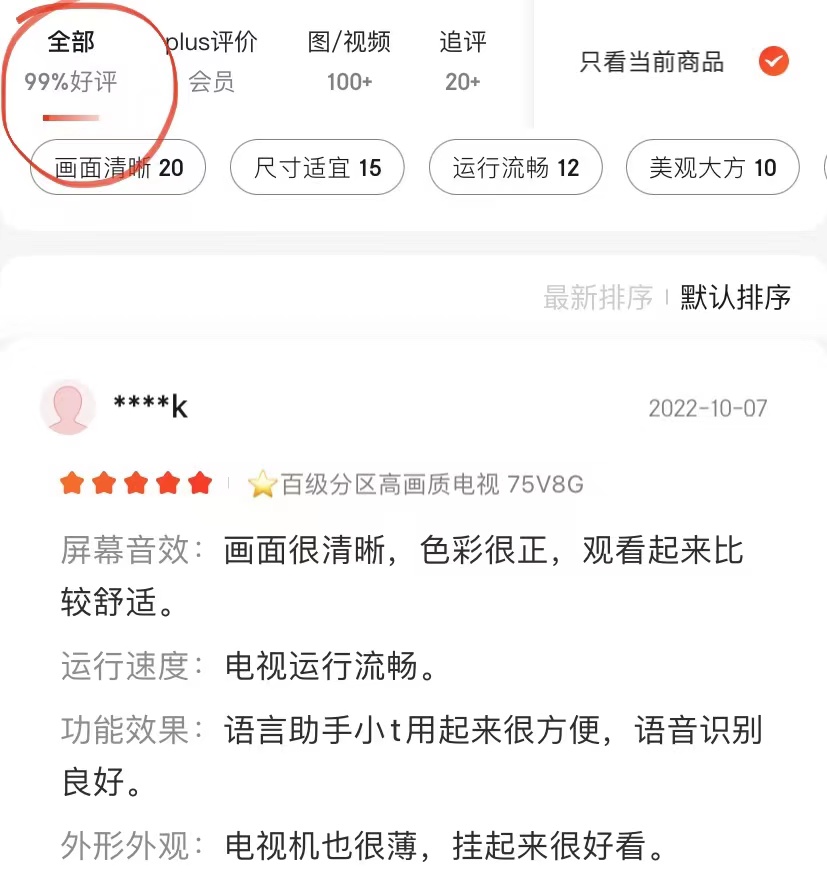Click the orange checkmark icon beside 只看当前商品
The width and height of the screenshot is (827, 885).
tap(773, 62)
